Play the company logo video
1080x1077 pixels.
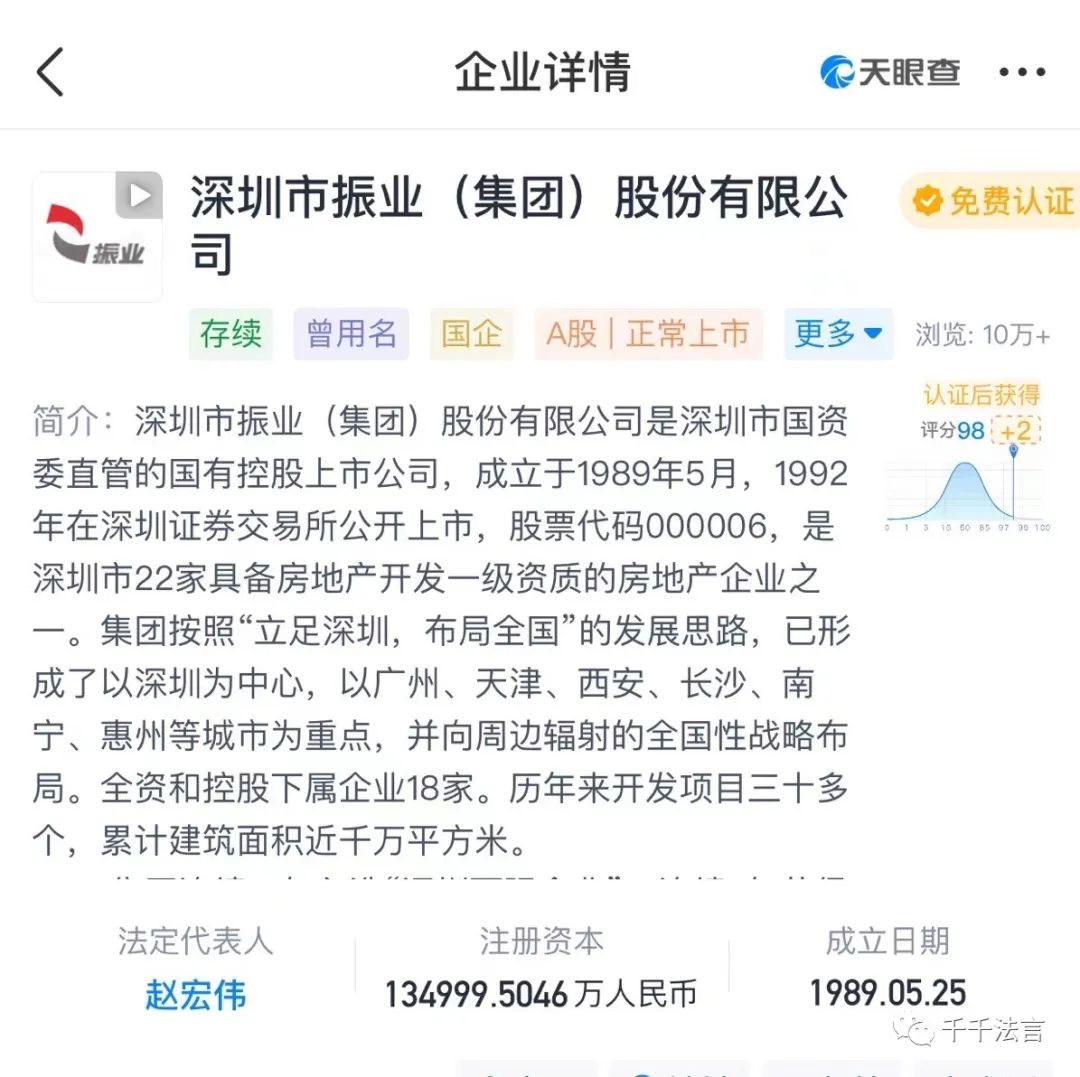pos(139,194)
